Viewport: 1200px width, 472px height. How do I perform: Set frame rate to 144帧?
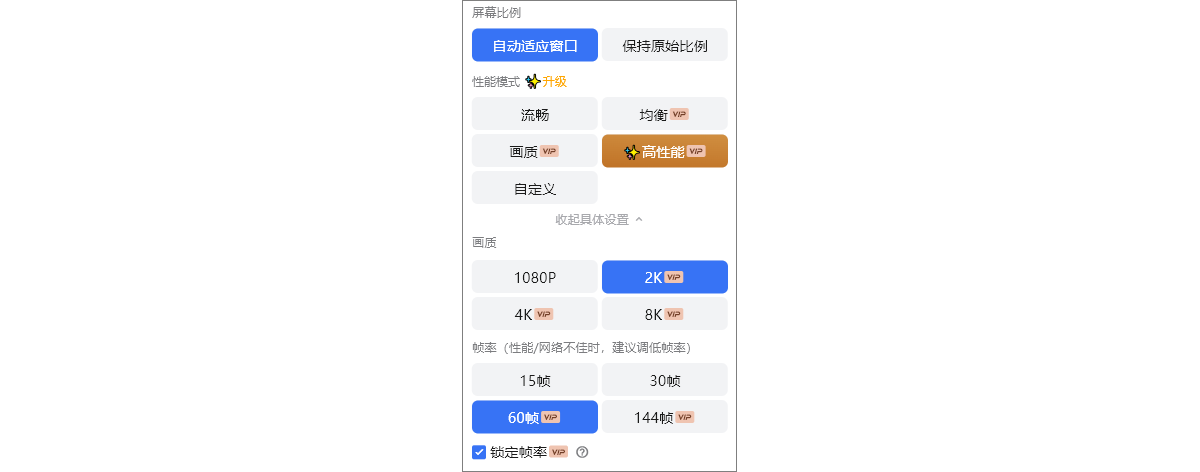click(x=664, y=417)
